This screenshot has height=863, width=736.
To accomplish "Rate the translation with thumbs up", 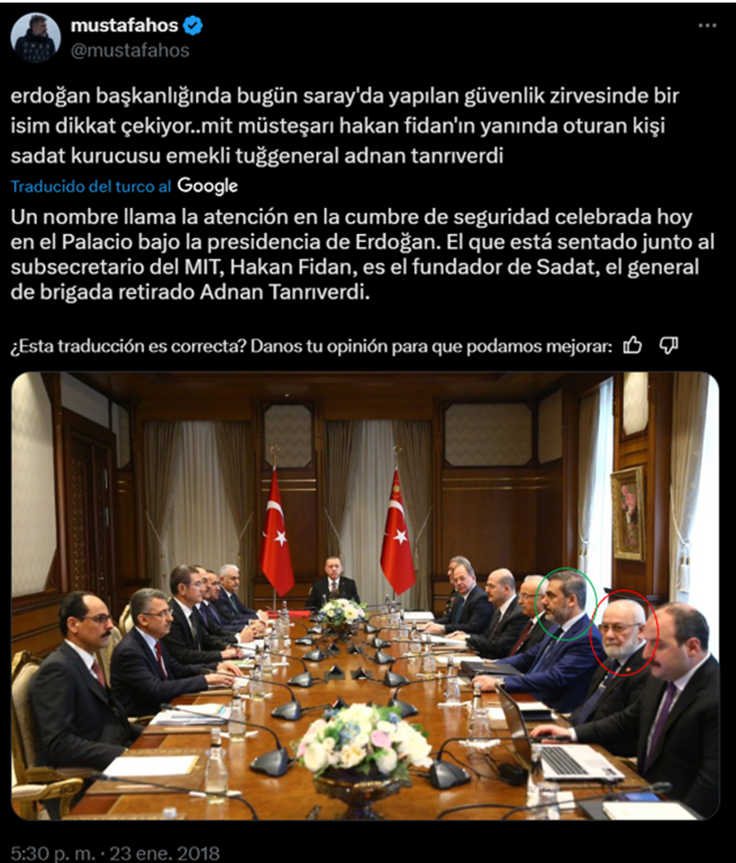I will pos(632,346).
